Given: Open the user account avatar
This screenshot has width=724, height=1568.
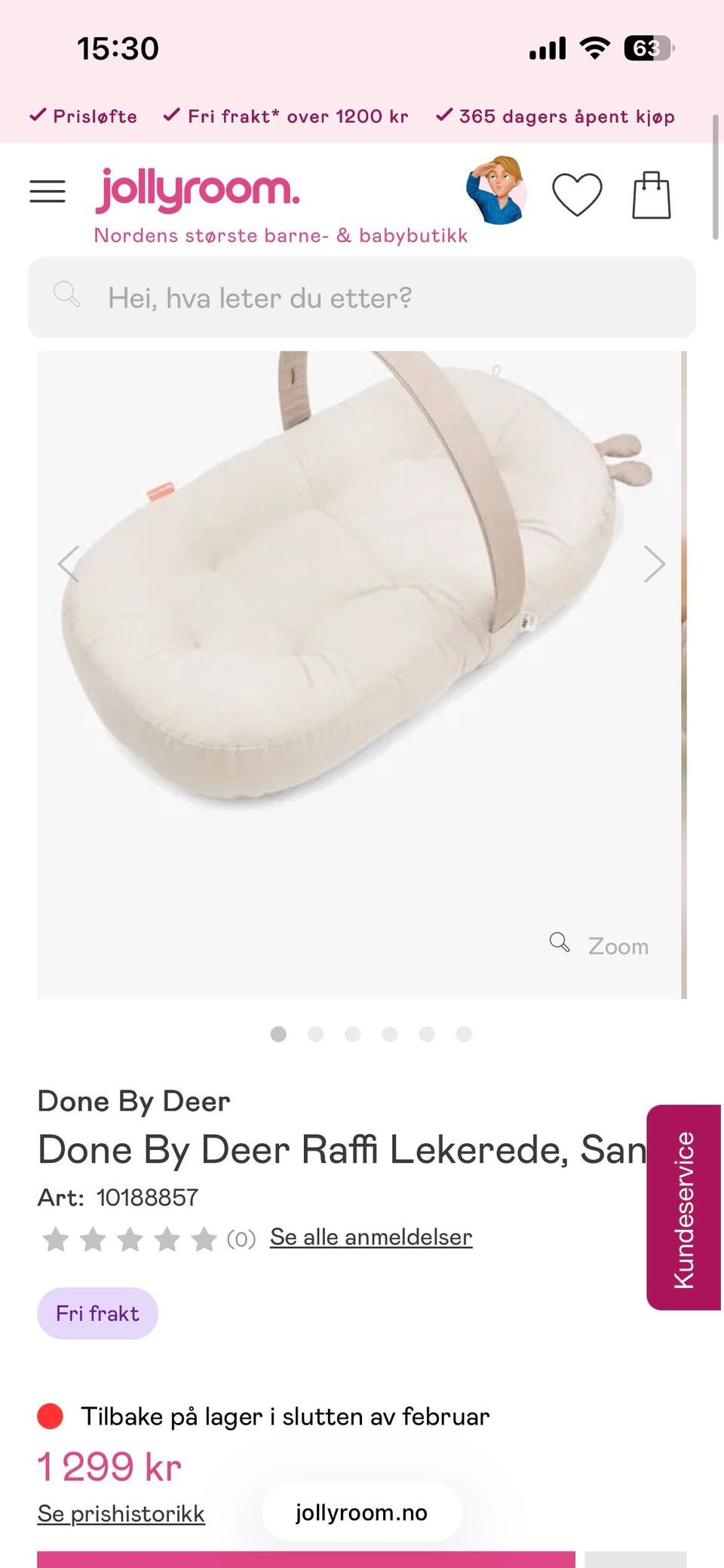Looking at the screenshot, I should point(495,191).
